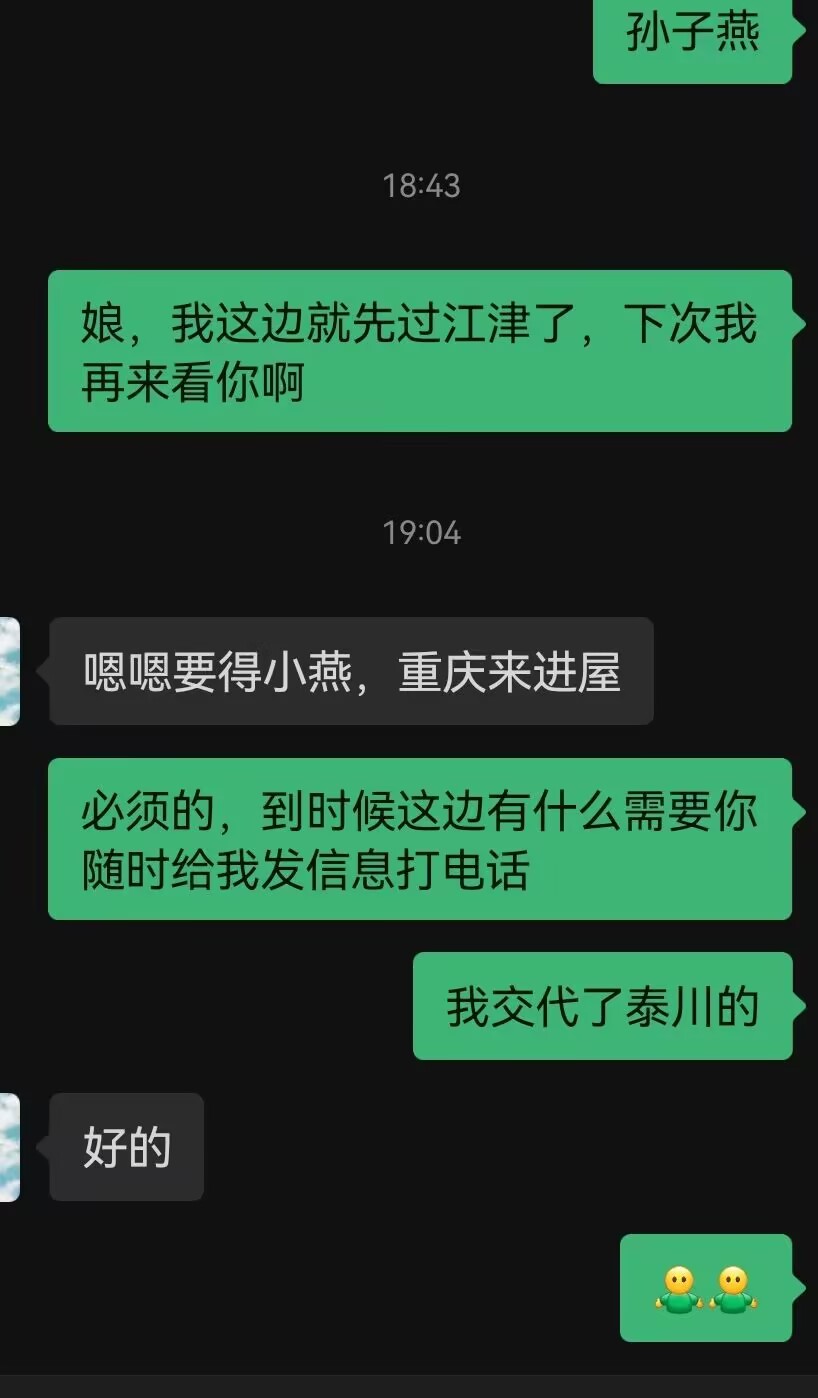818x1398 pixels.
Task: Open contact avatar beside 嗯嗯要得小燕 message
Action: (x=9, y=671)
